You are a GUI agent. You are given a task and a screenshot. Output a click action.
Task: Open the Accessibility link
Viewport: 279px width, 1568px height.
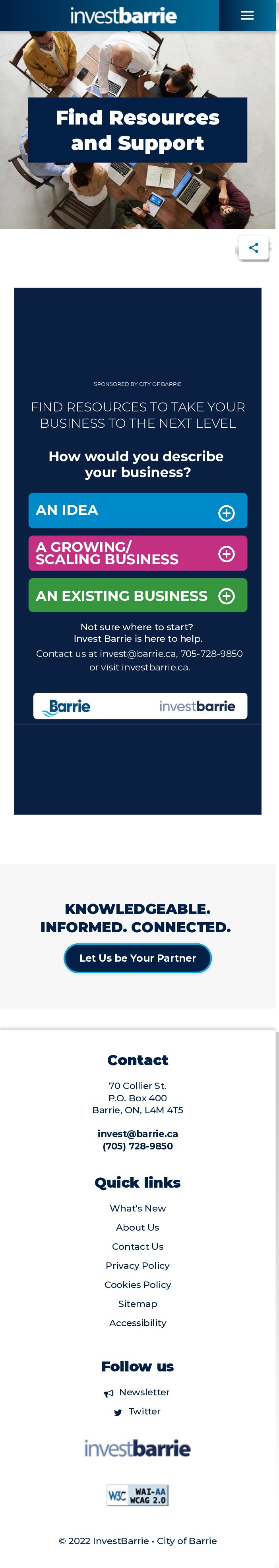coord(138,1323)
